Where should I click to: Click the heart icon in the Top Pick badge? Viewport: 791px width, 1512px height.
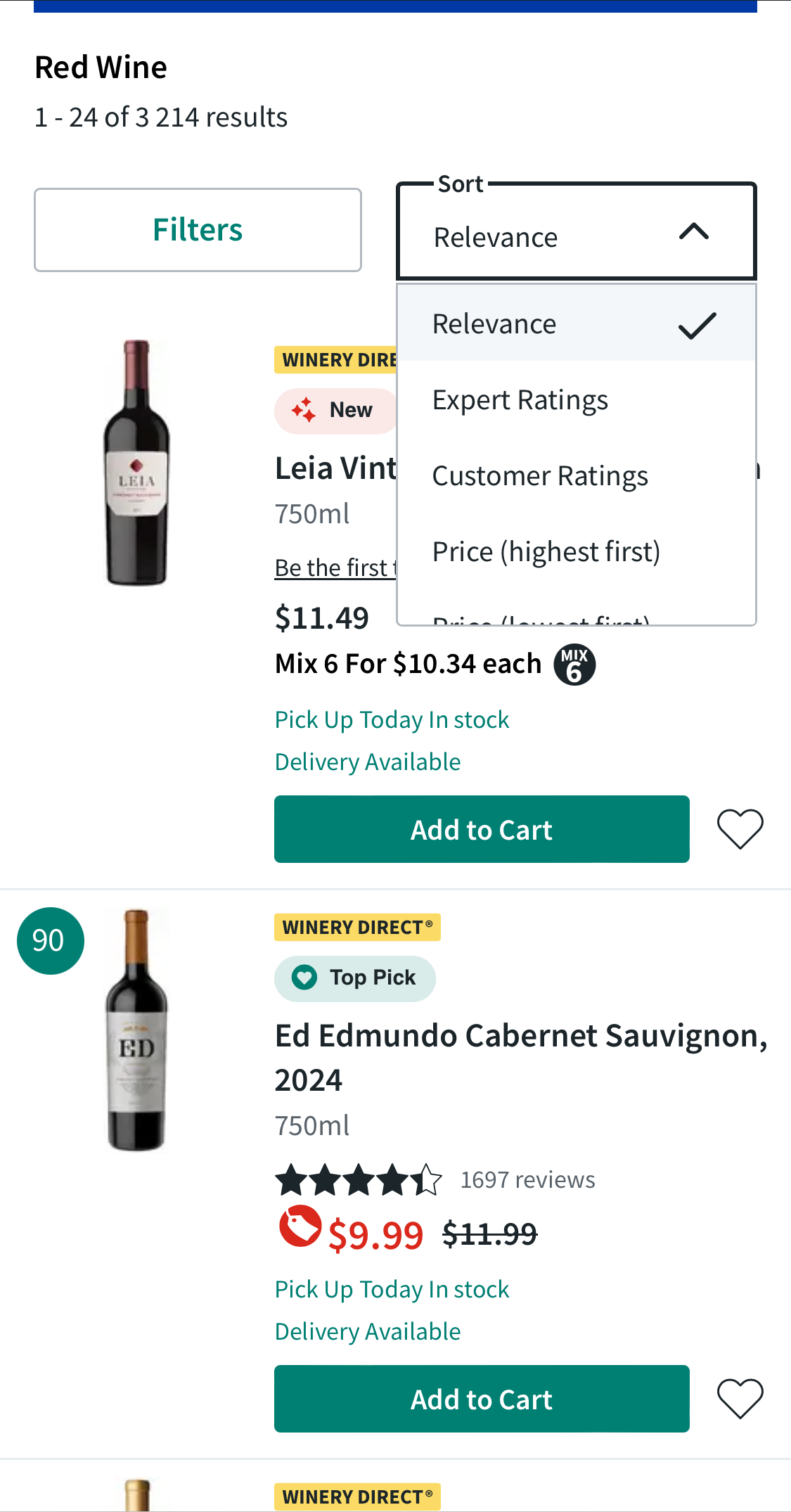(304, 978)
